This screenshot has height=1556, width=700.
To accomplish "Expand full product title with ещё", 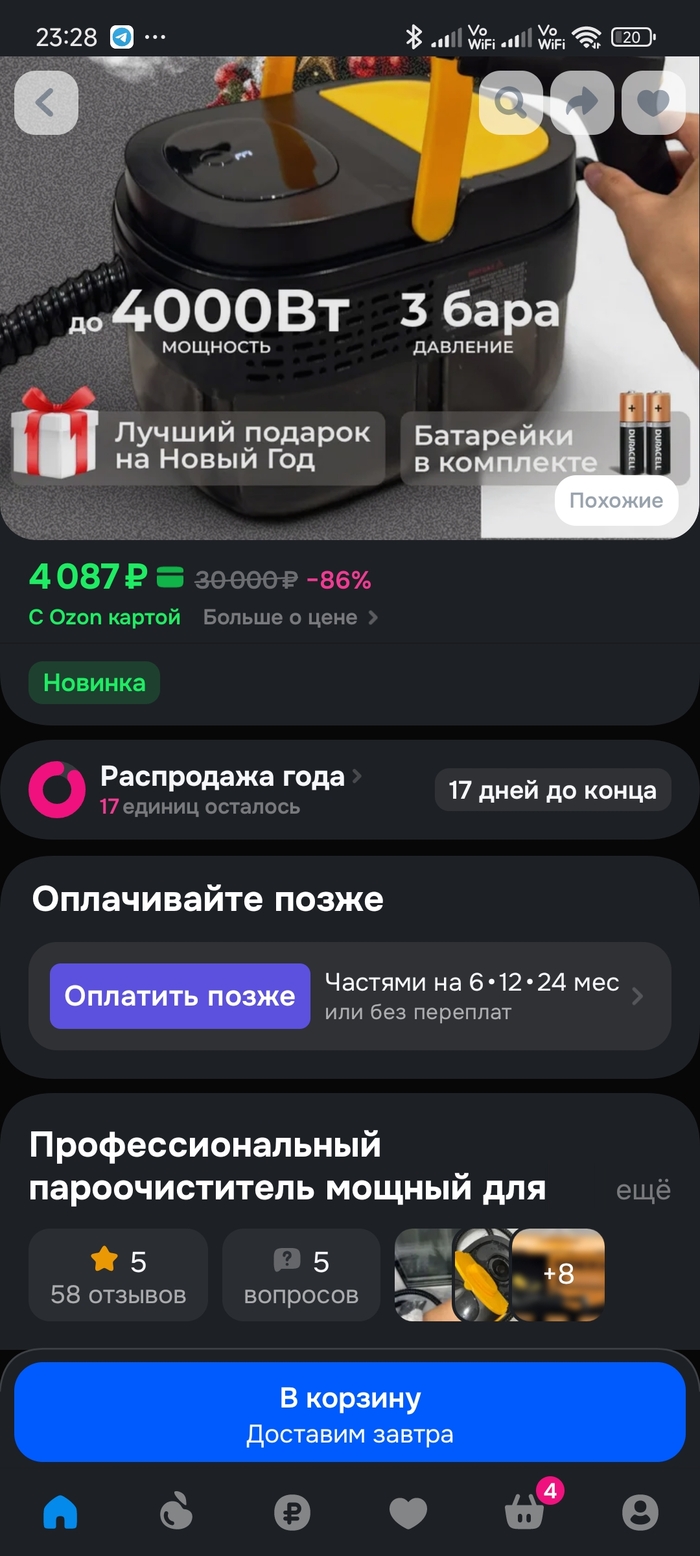I will (x=642, y=1190).
